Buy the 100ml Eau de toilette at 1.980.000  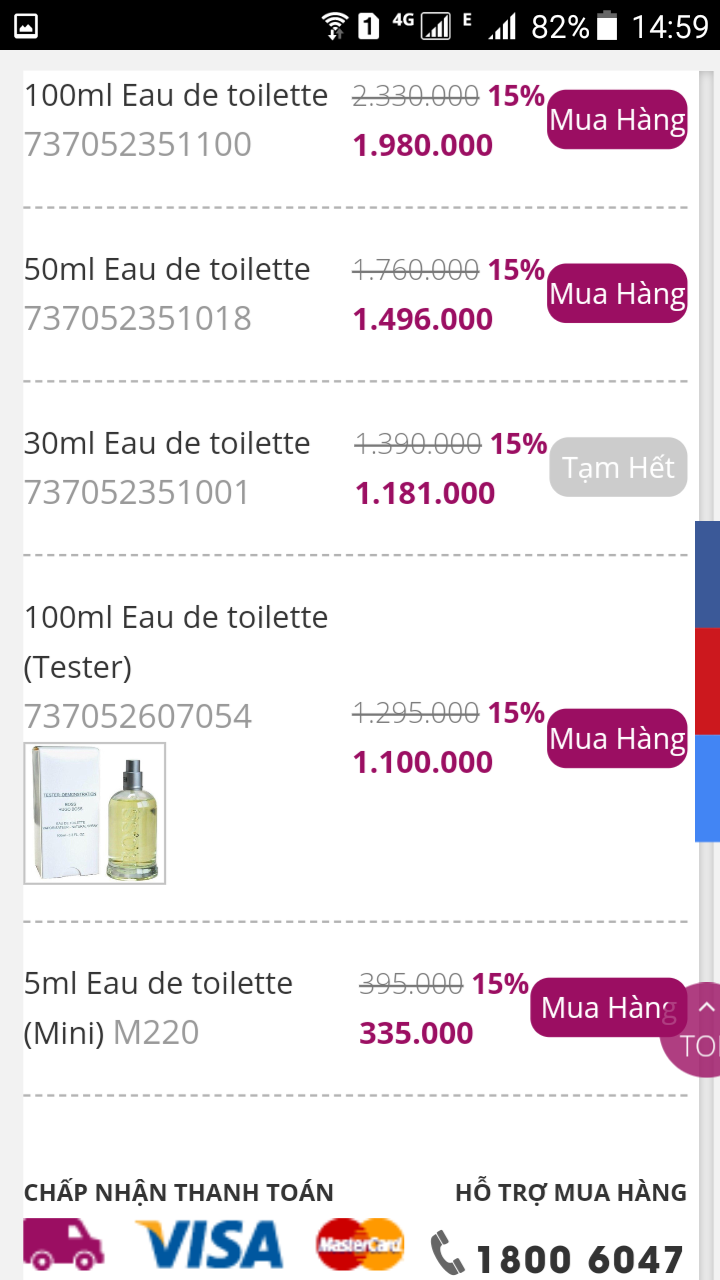[617, 120]
